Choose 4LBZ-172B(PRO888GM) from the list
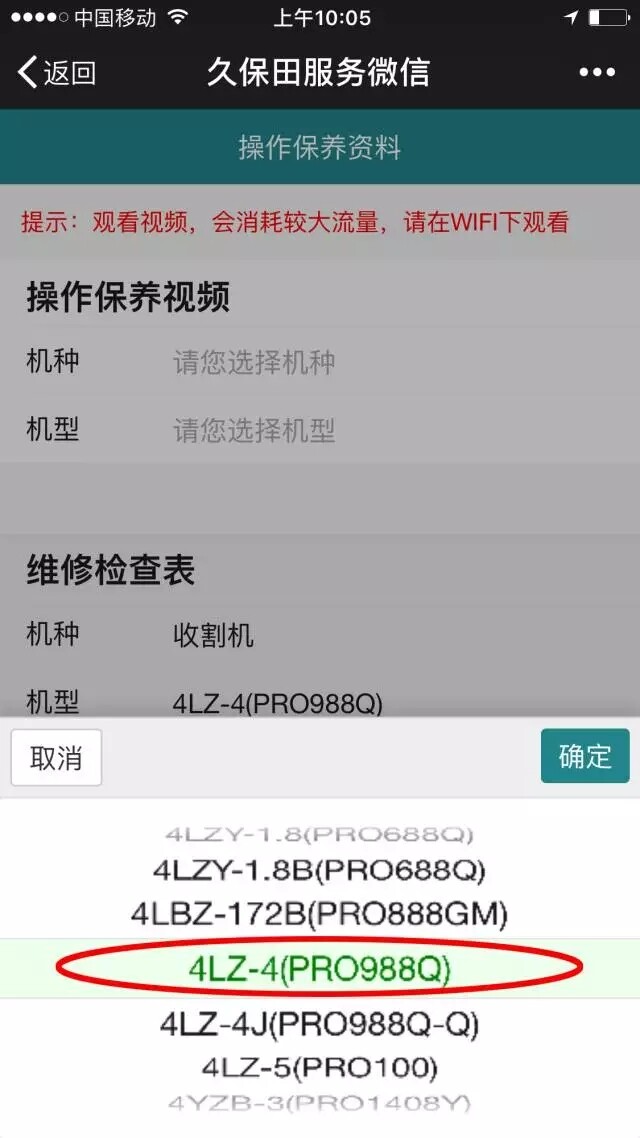This screenshot has width=640, height=1138. [319, 913]
